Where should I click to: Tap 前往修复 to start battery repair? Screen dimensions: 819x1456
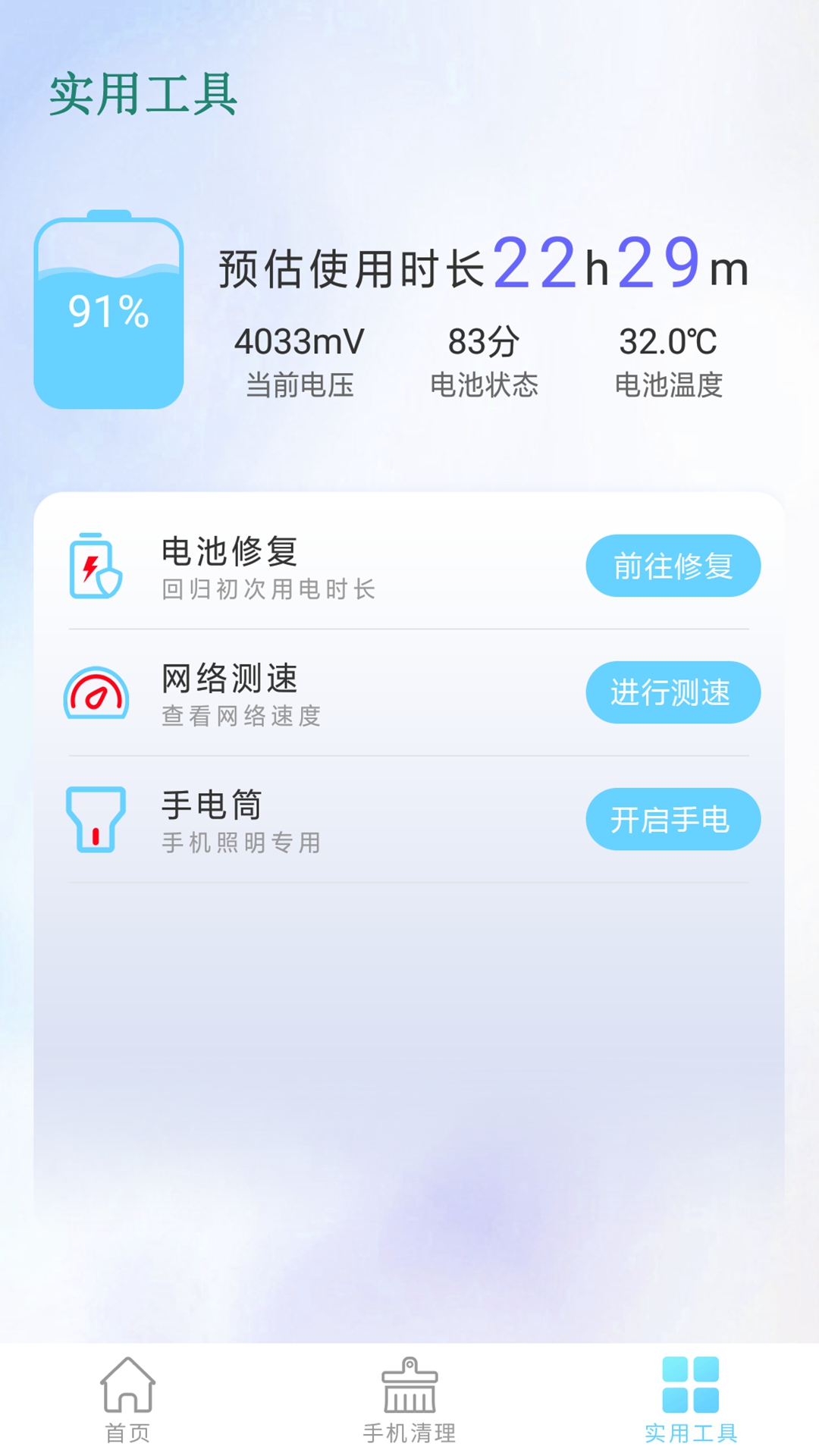(672, 565)
